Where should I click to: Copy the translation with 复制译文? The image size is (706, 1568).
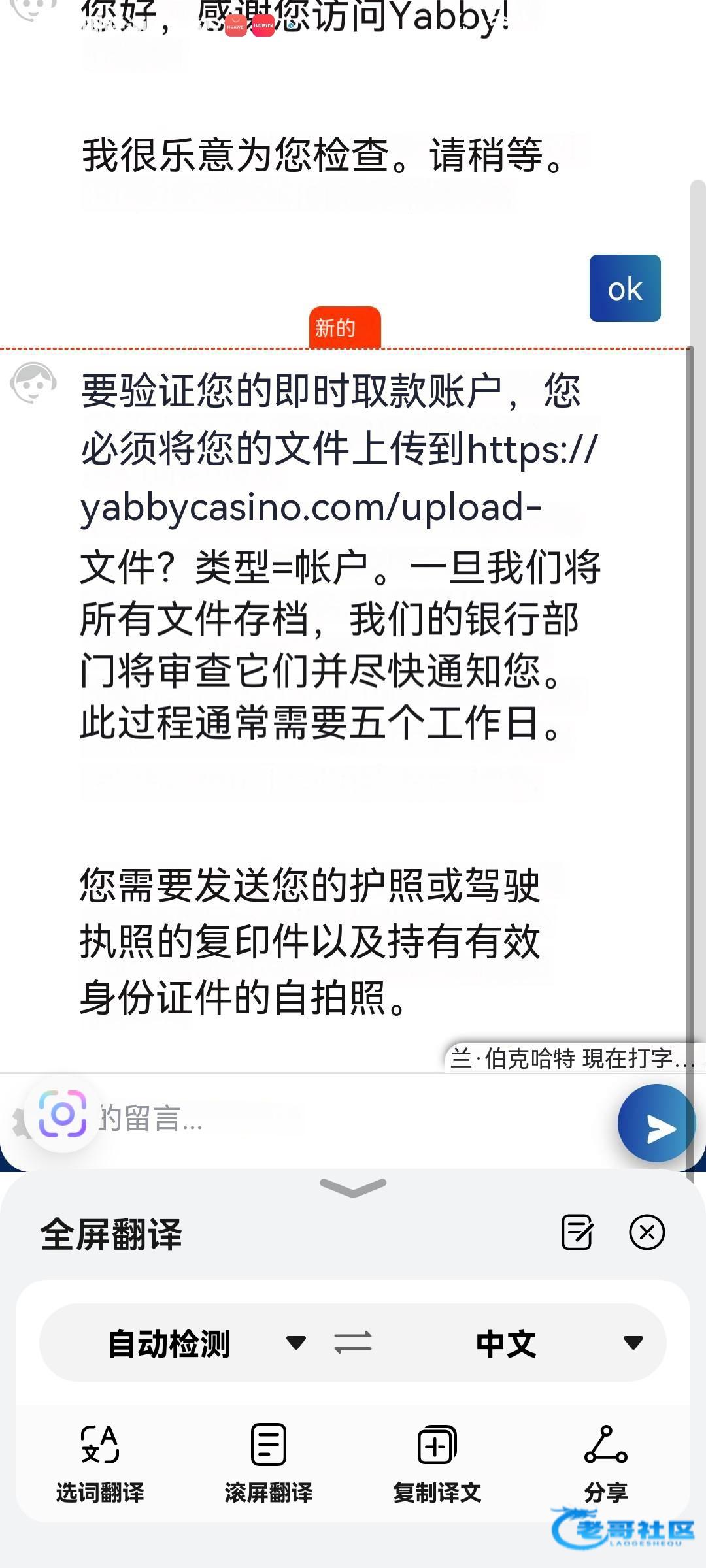click(x=437, y=1462)
